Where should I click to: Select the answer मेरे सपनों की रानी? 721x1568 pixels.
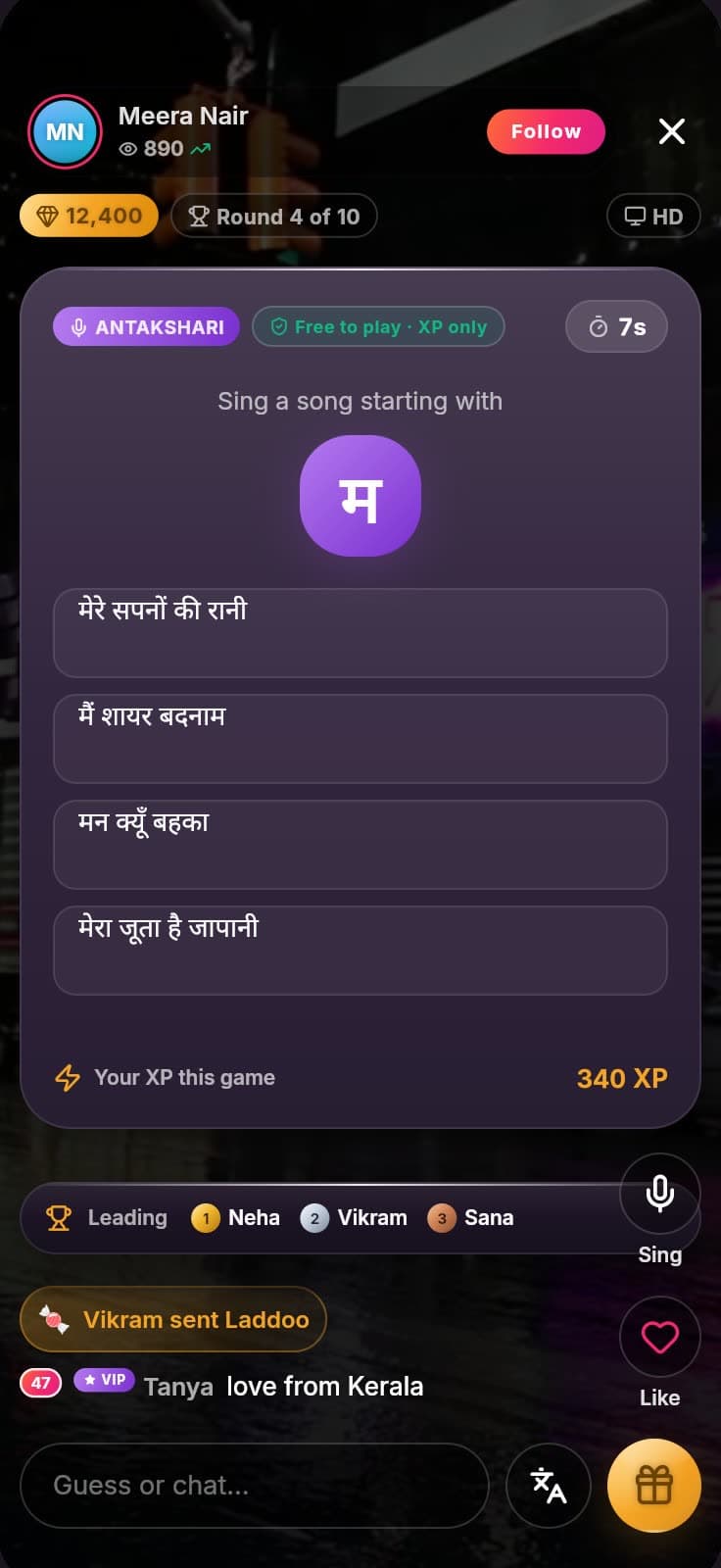tap(360, 633)
